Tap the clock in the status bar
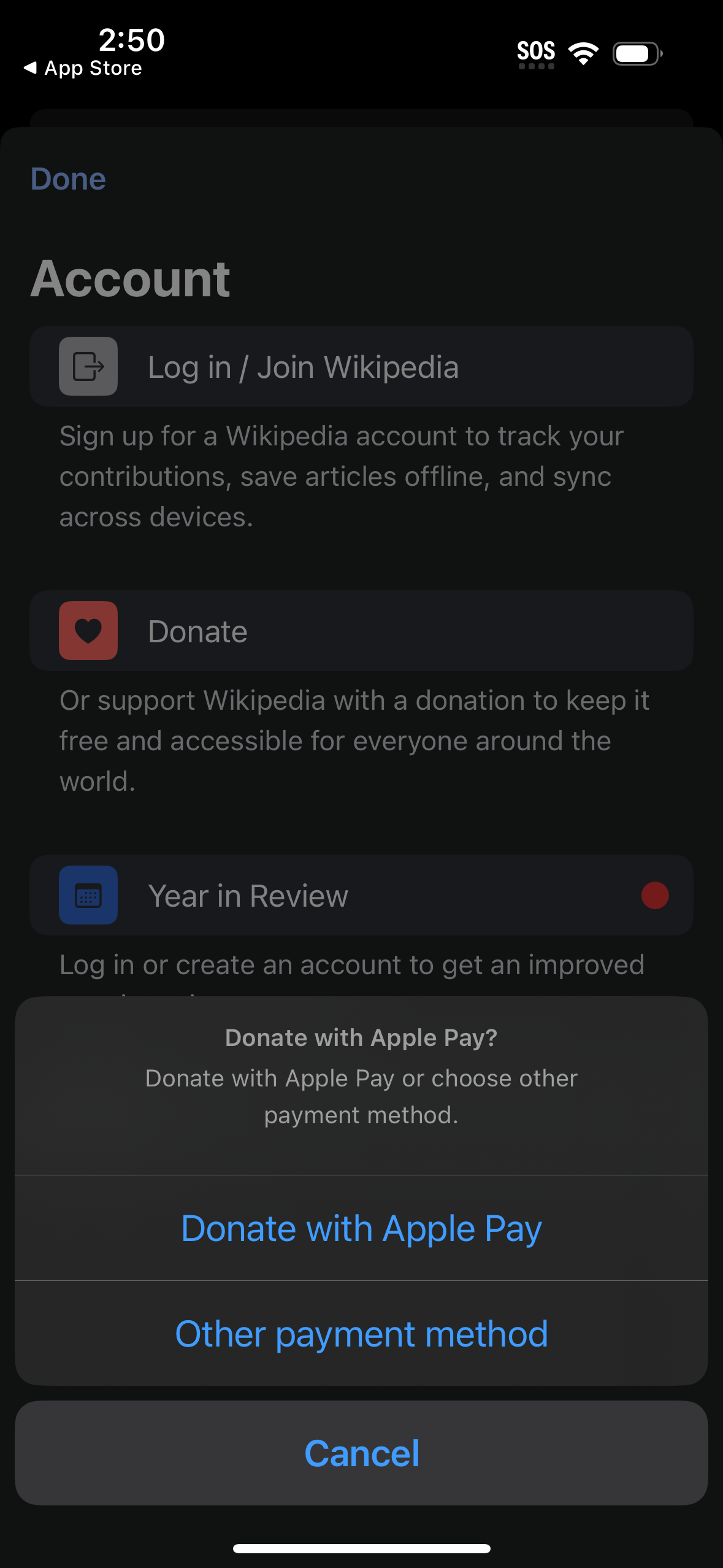 (x=131, y=40)
